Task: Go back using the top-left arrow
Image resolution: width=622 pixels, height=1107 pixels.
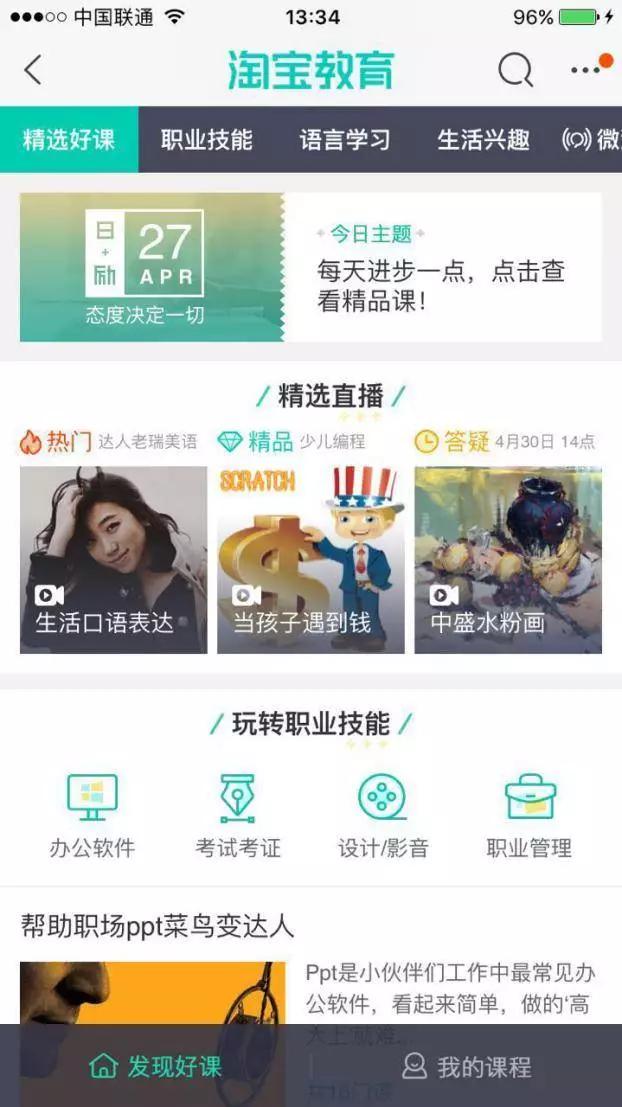Action: [33, 70]
